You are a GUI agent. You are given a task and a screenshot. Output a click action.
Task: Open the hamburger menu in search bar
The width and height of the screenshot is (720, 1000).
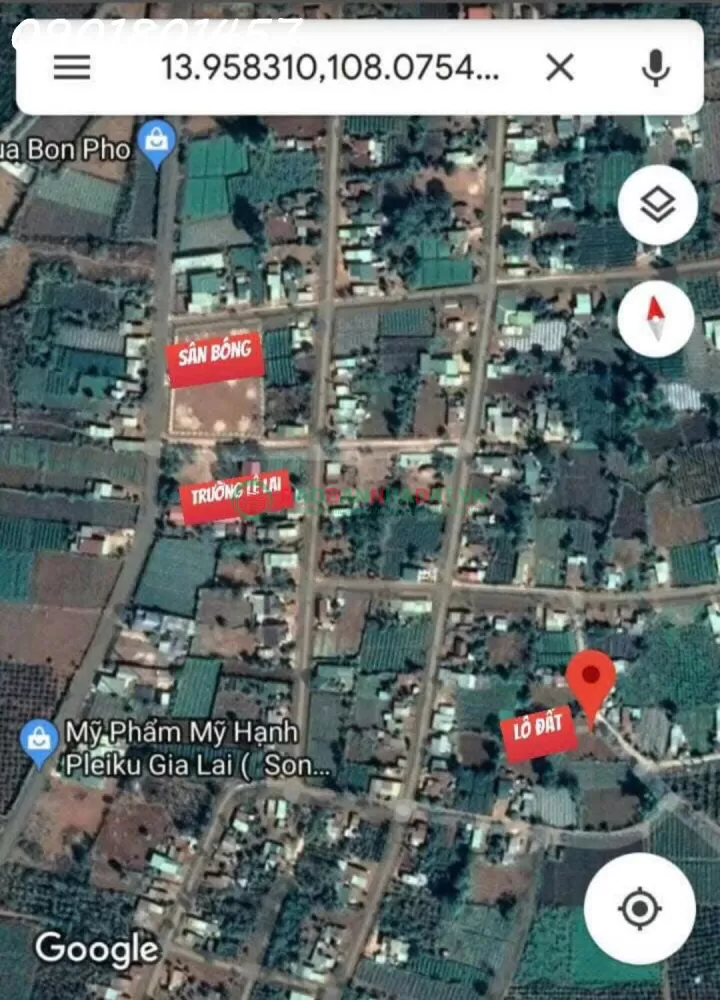pos(72,67)
